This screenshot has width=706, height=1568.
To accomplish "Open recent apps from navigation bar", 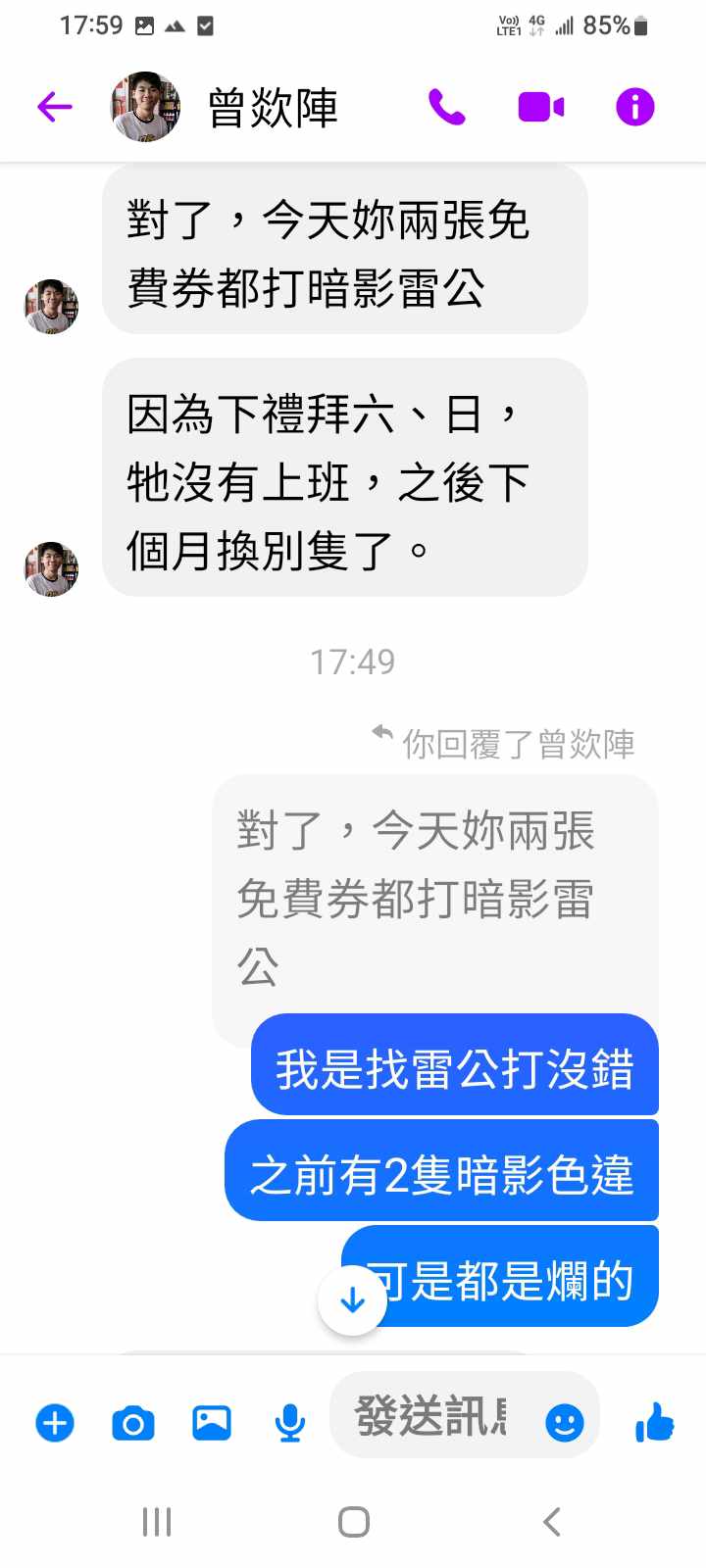I will tap(157, 1522).
